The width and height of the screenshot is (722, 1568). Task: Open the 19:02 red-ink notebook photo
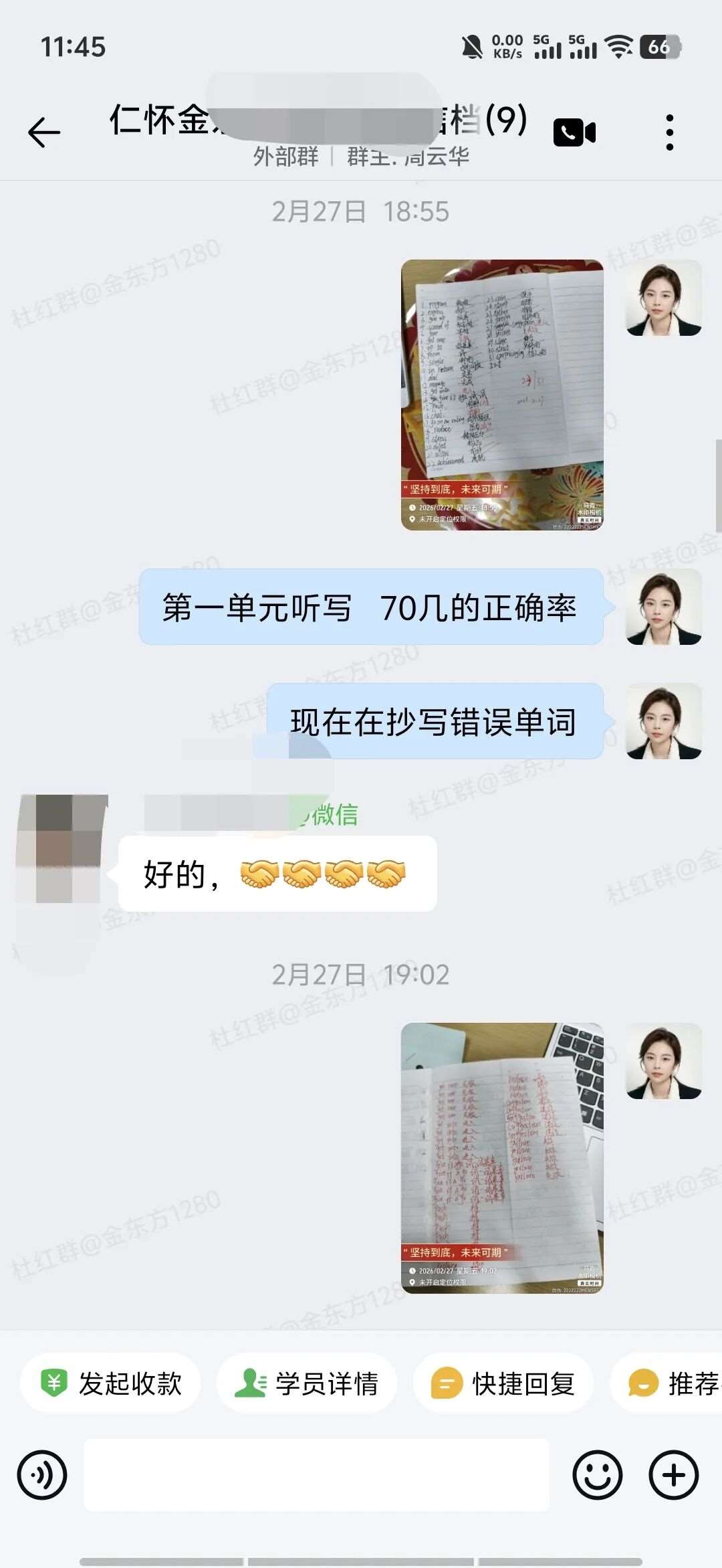click(x=502, y=1157)
